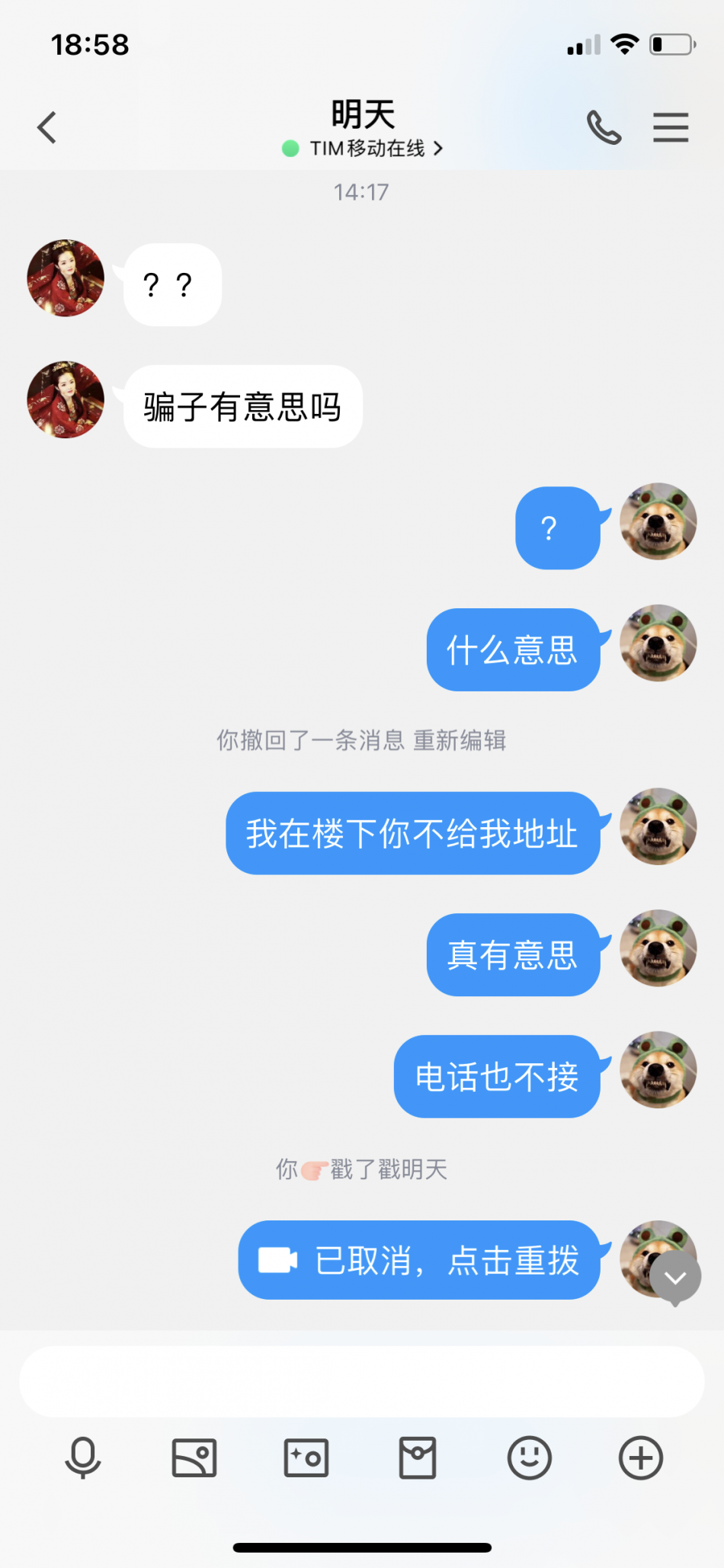
Task: Go back to the chat list
Action: (47, 127)
